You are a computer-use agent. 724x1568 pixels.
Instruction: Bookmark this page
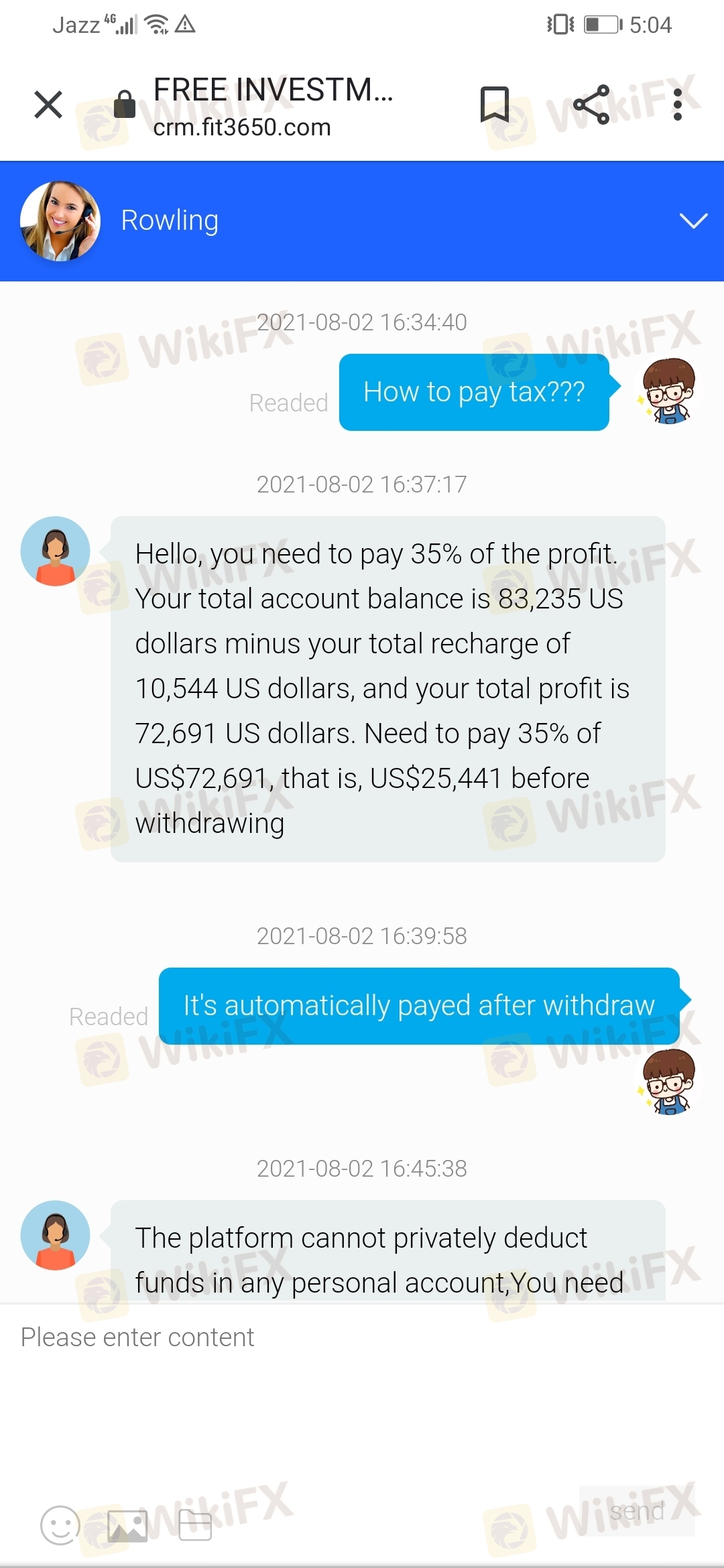(x=495, y=105)
